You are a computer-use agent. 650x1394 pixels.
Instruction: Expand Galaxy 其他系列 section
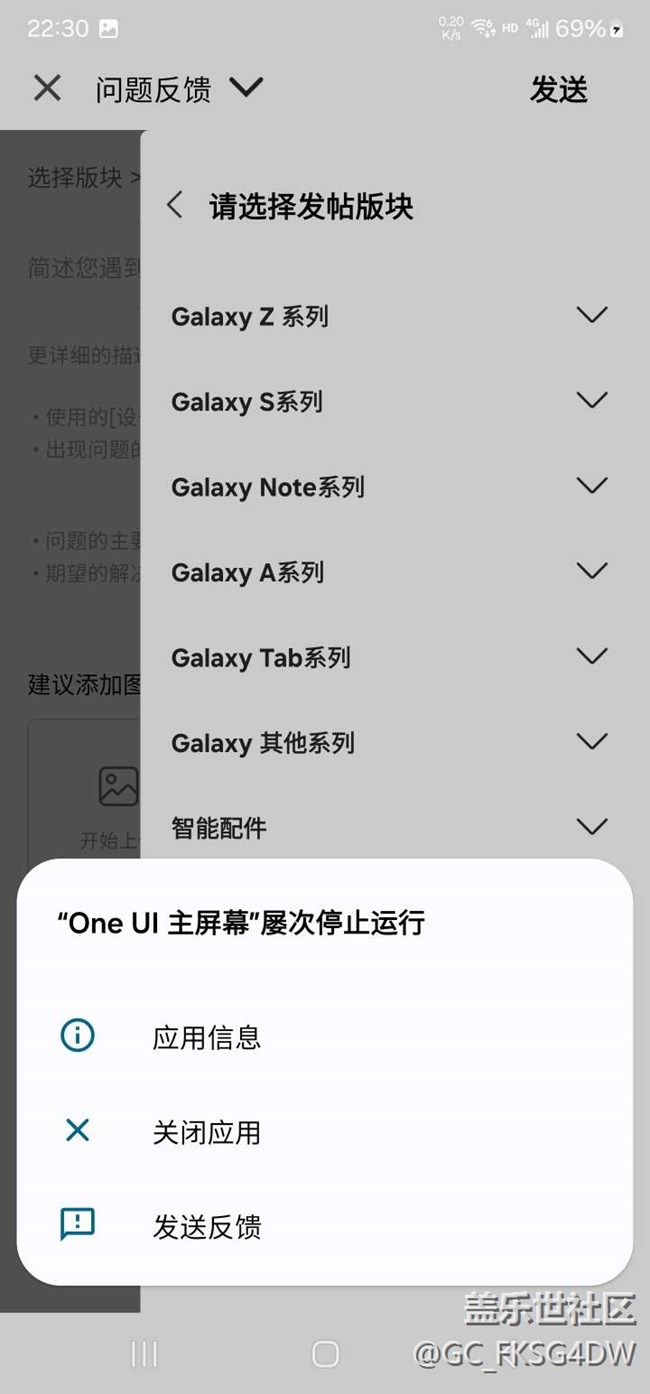tap(390, 742)
